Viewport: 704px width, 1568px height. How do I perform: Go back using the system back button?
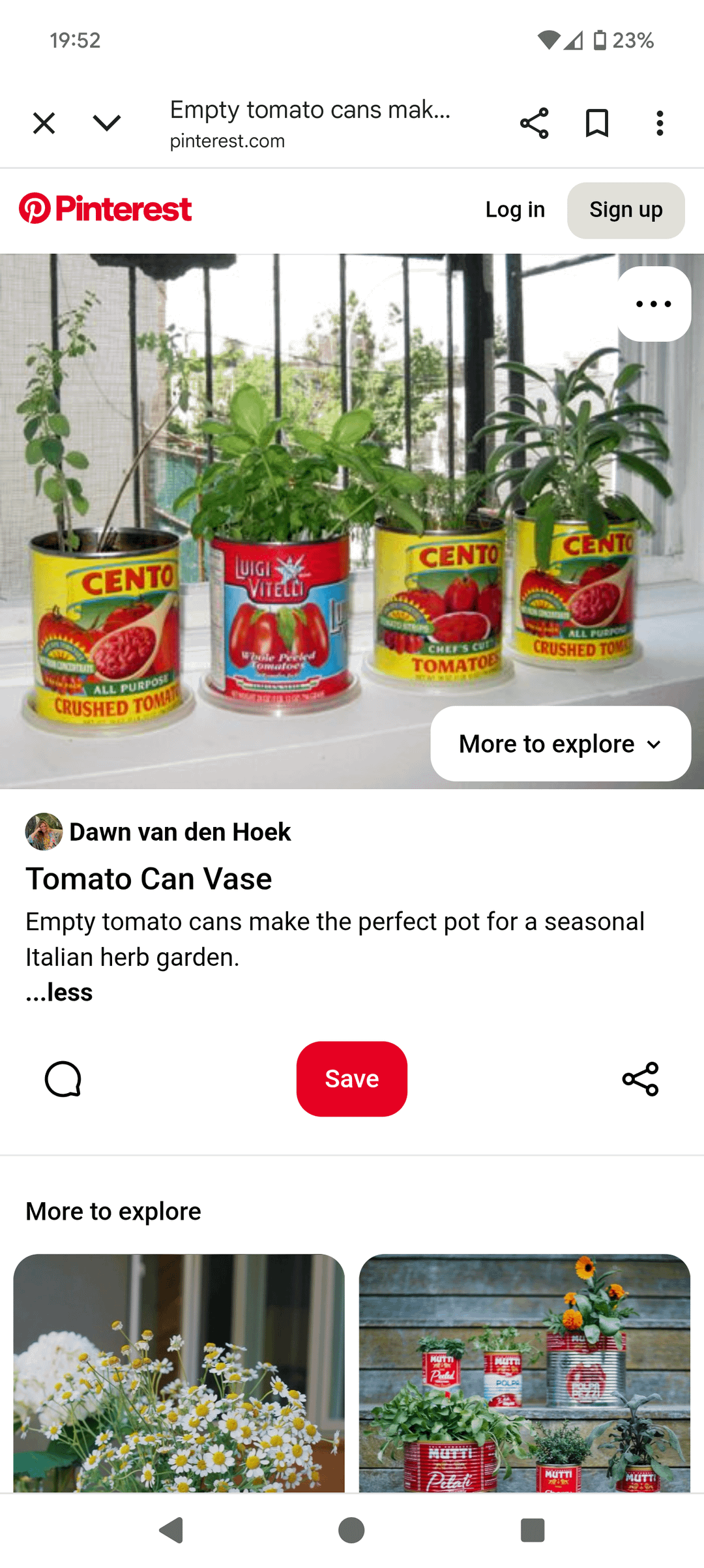tap(171, 1530)
